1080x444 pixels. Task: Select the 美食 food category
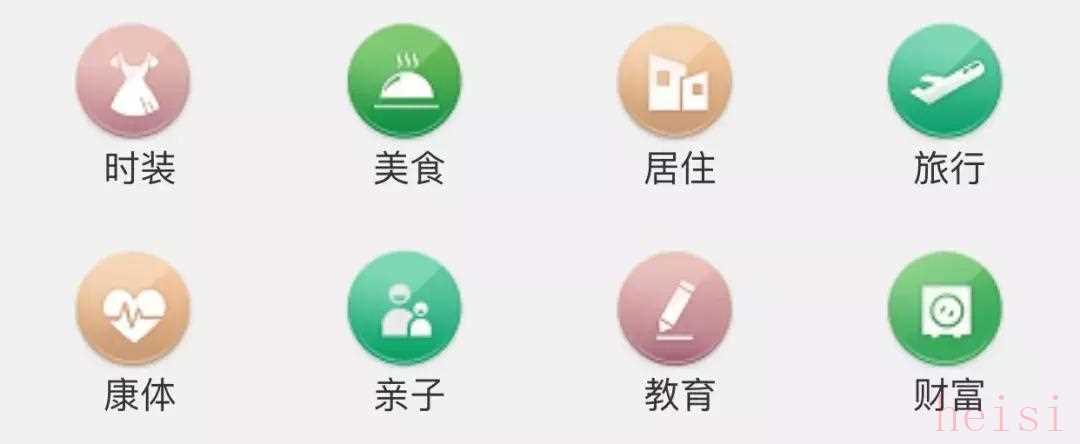click(404, 82)
